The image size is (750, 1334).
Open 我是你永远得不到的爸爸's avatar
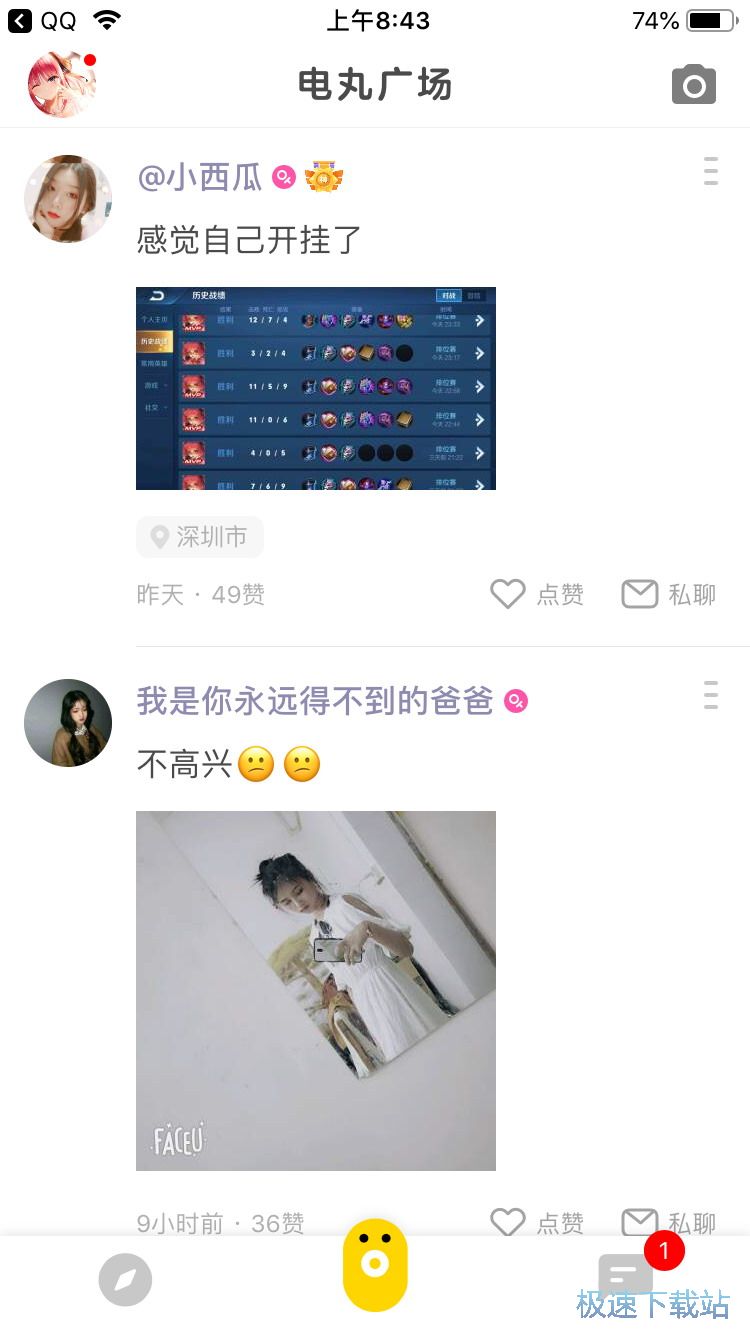pos(68,722)
